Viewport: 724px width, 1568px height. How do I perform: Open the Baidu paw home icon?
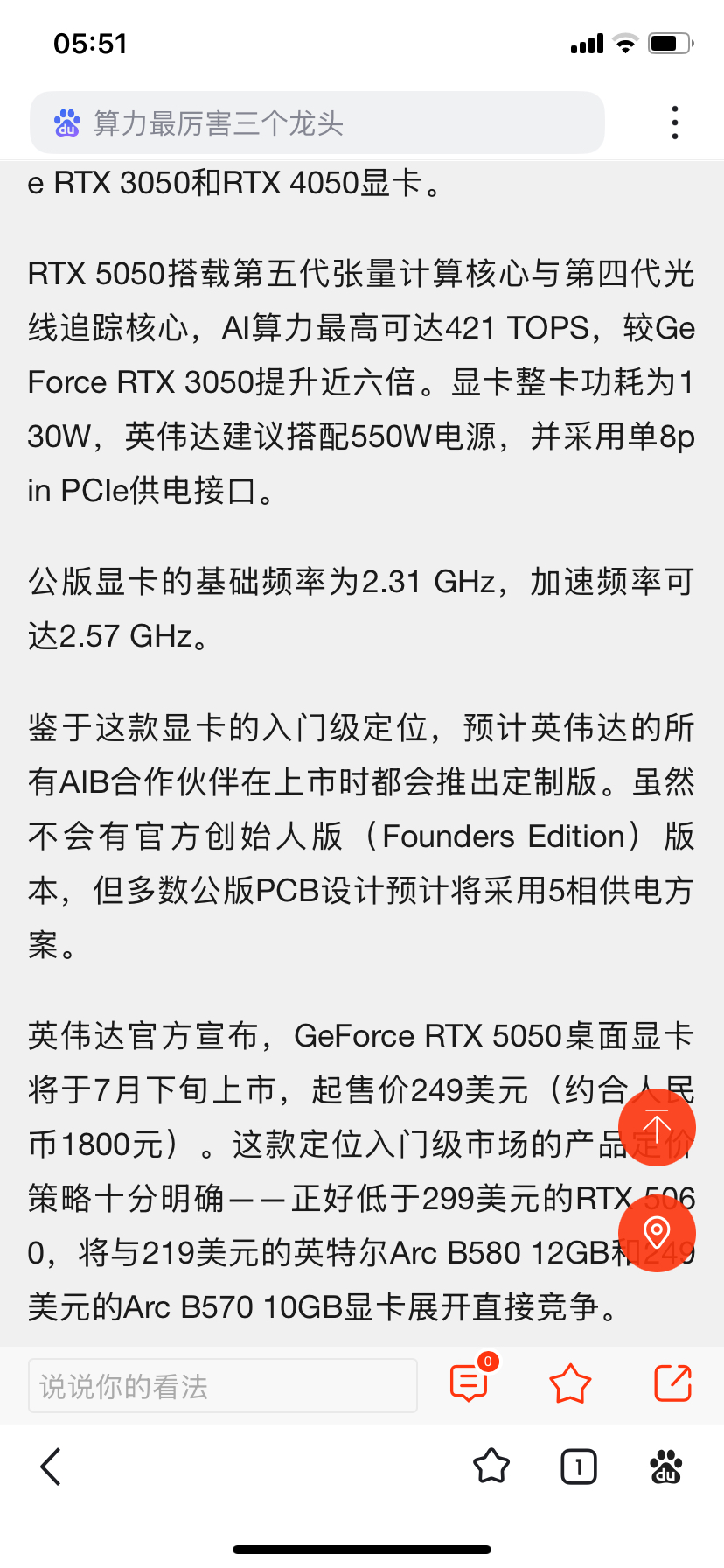(x=666, y=1466)
